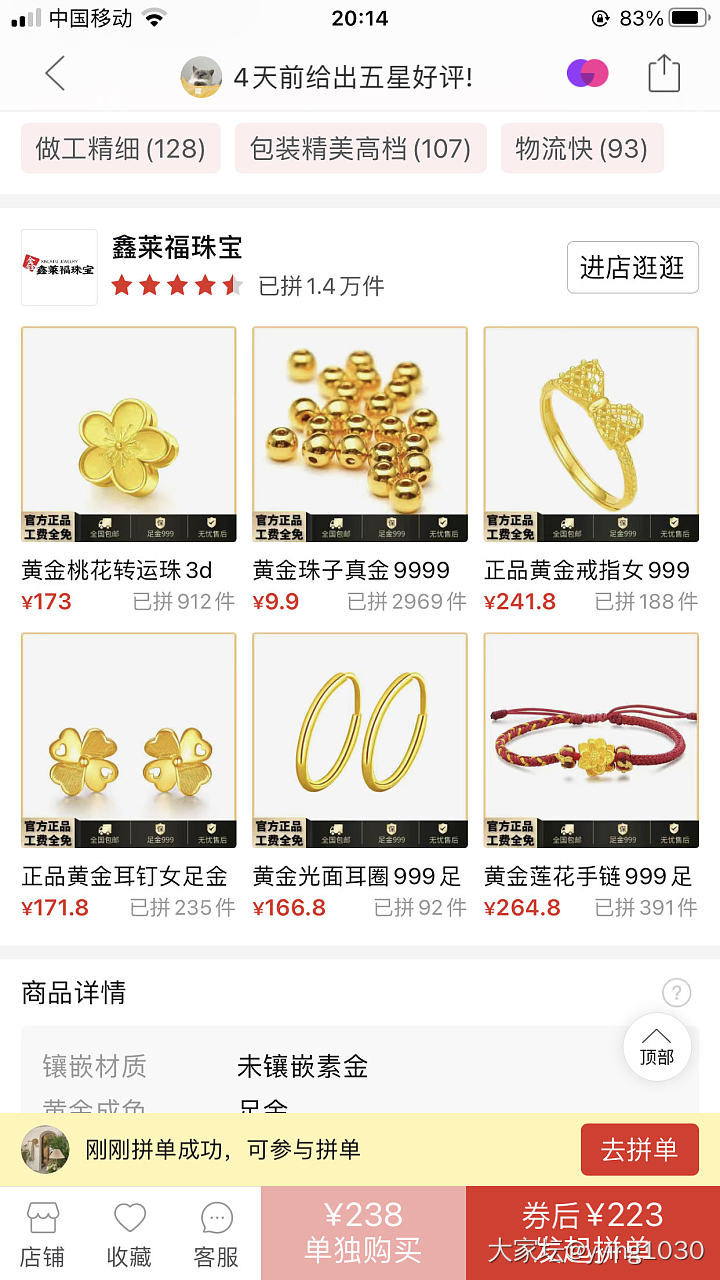Open the 店铺 shop page
Screen dimensions: 720x1280
coord(42,1234)
